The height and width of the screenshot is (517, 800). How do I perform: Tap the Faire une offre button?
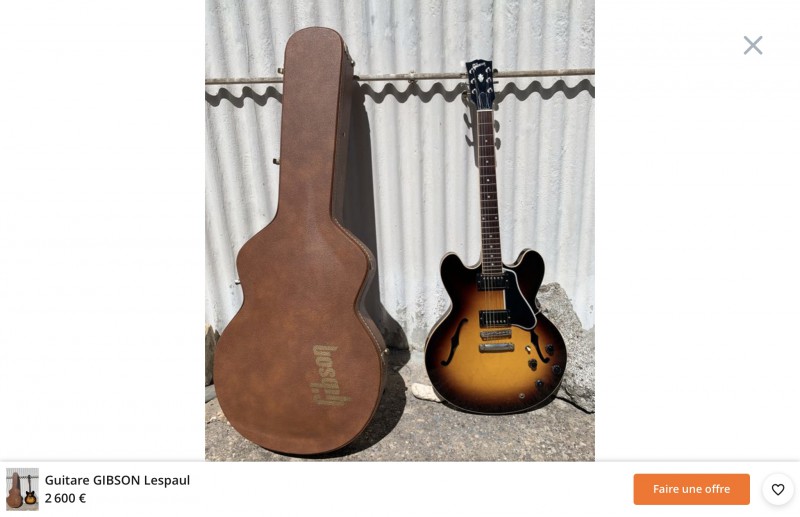691,489
